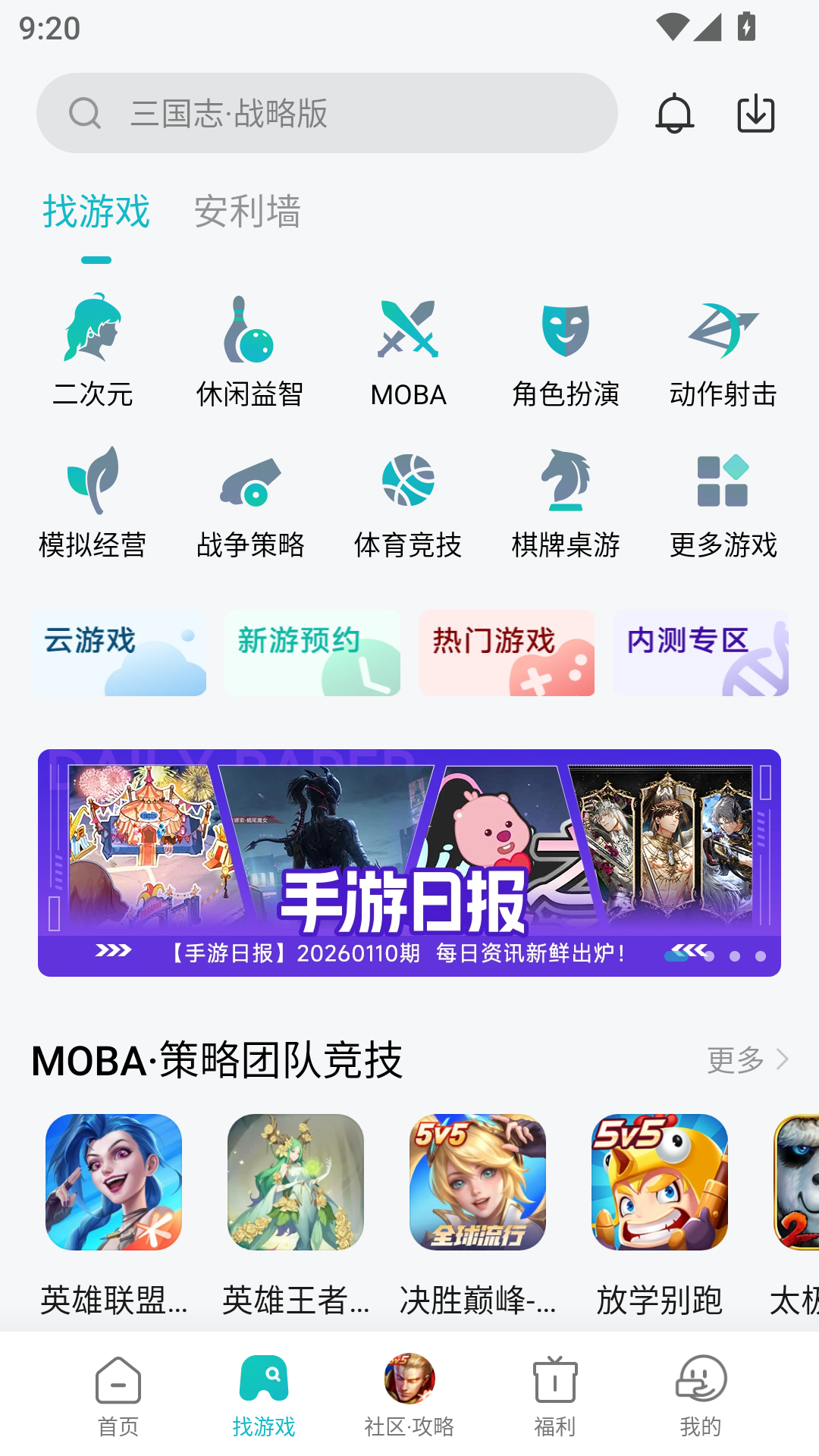Tap the search box showing 三国志·战略版
This screenshot has width=819, height=1456.
coord(326,113)
